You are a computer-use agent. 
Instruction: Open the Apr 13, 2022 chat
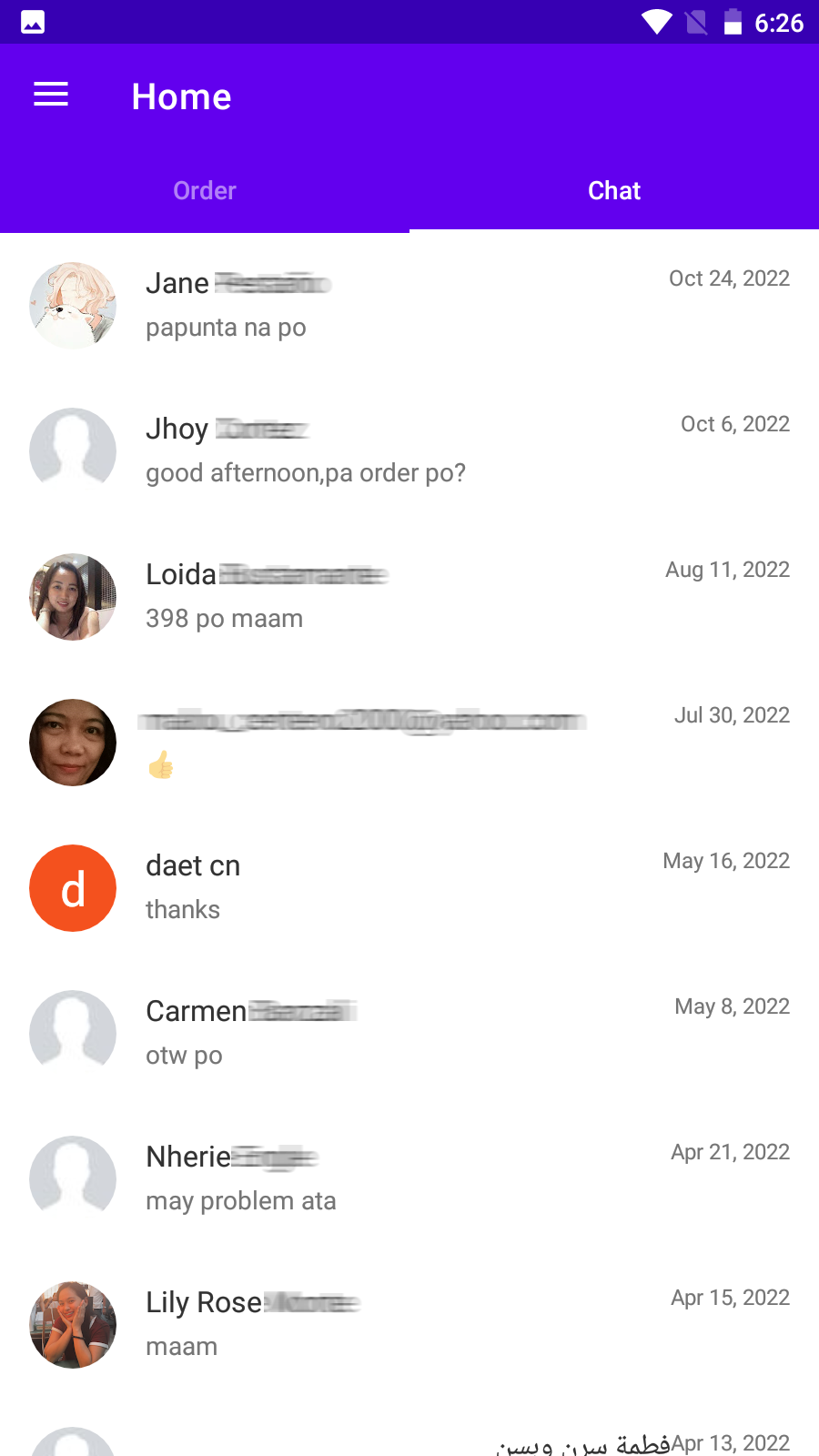[409, 1442]
